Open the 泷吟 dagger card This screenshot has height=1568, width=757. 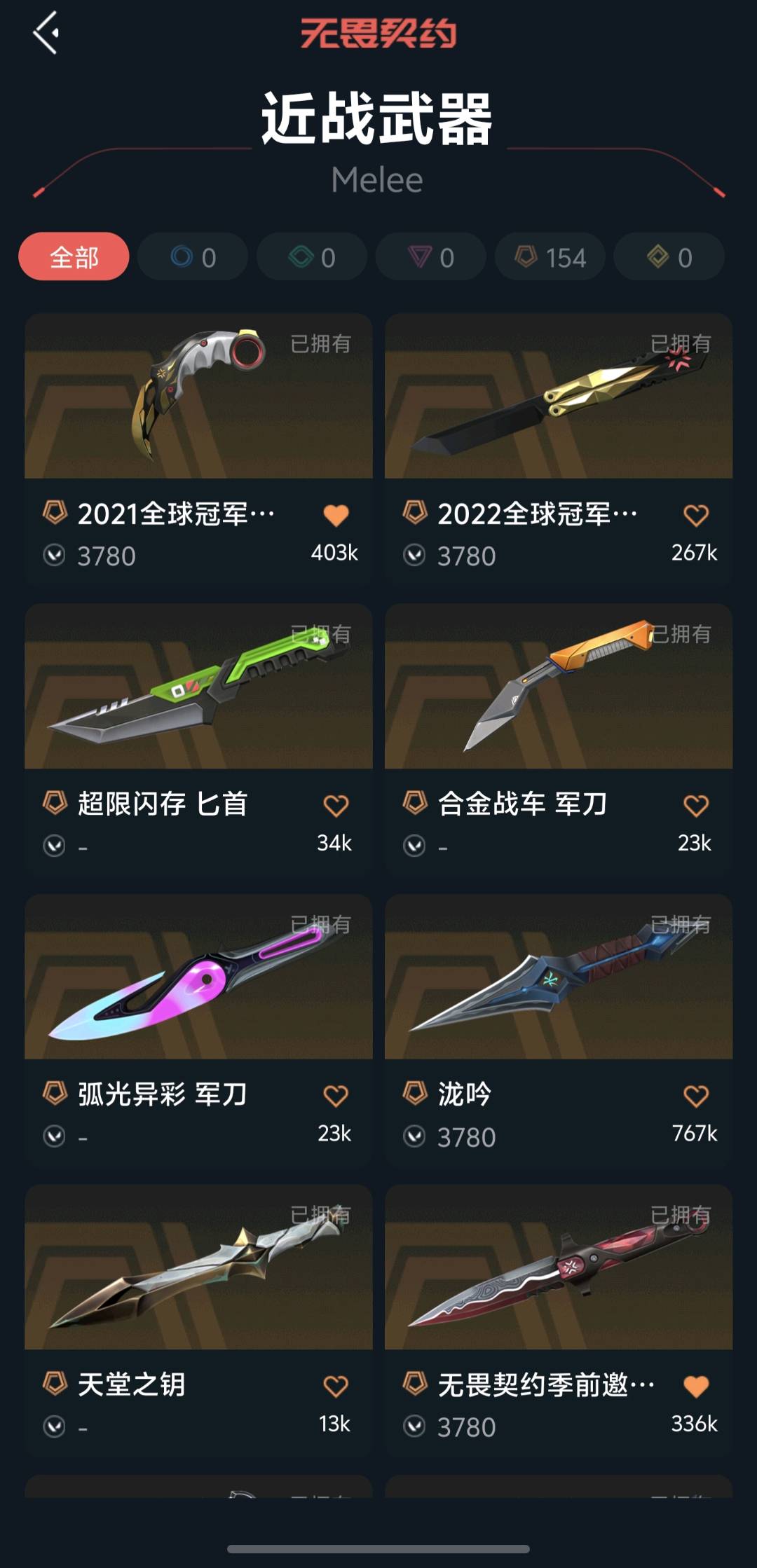559,1029
